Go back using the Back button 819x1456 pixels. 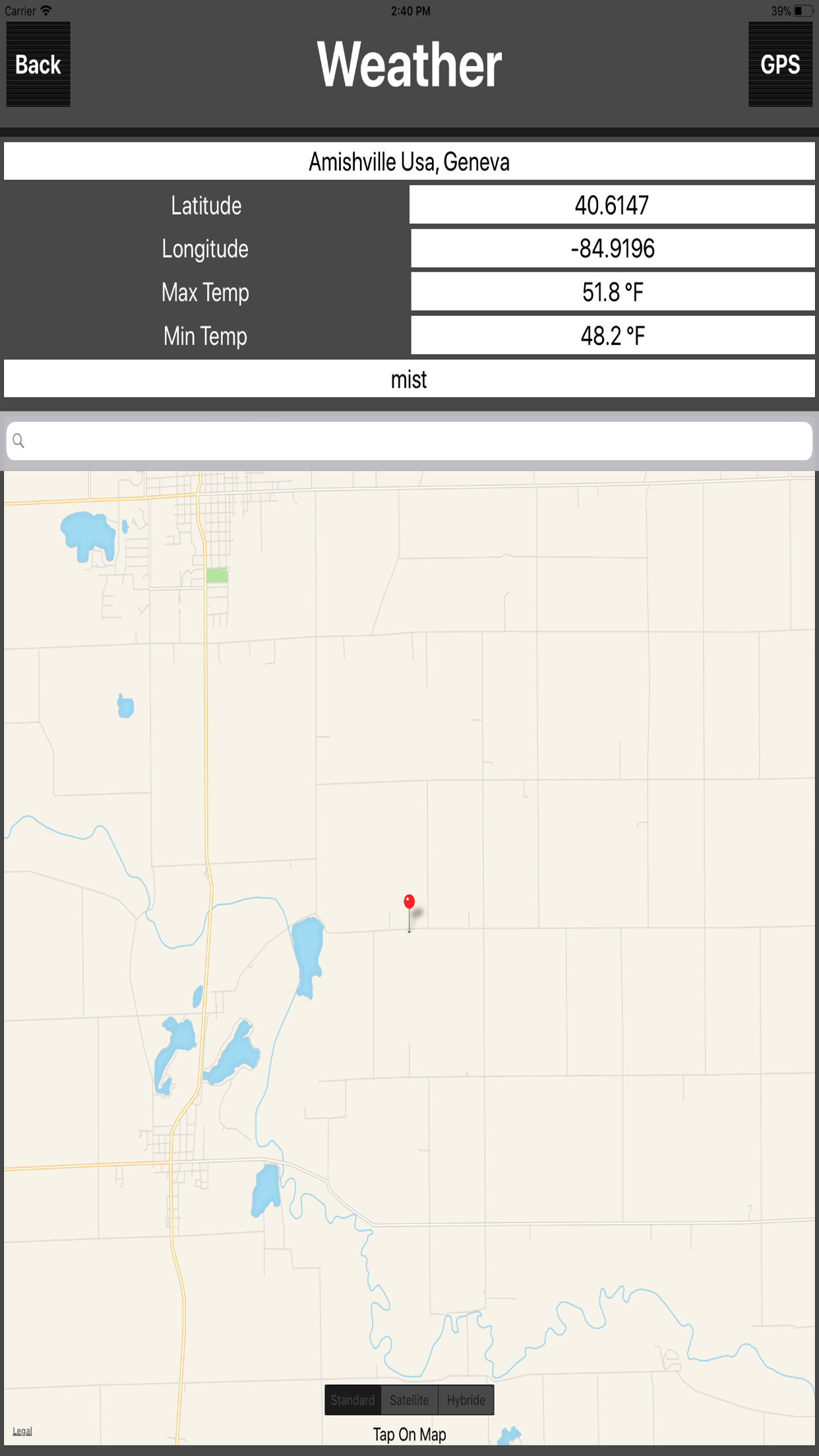pos(38,65)
